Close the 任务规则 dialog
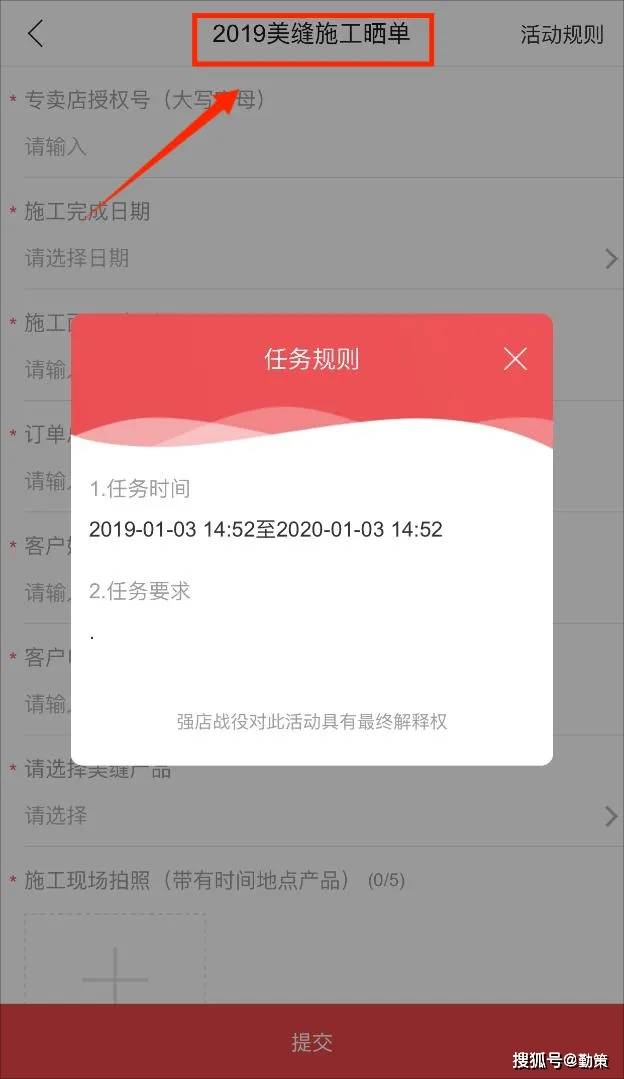This screenshot has width=624, height=1079. click(x=515, y=359)
